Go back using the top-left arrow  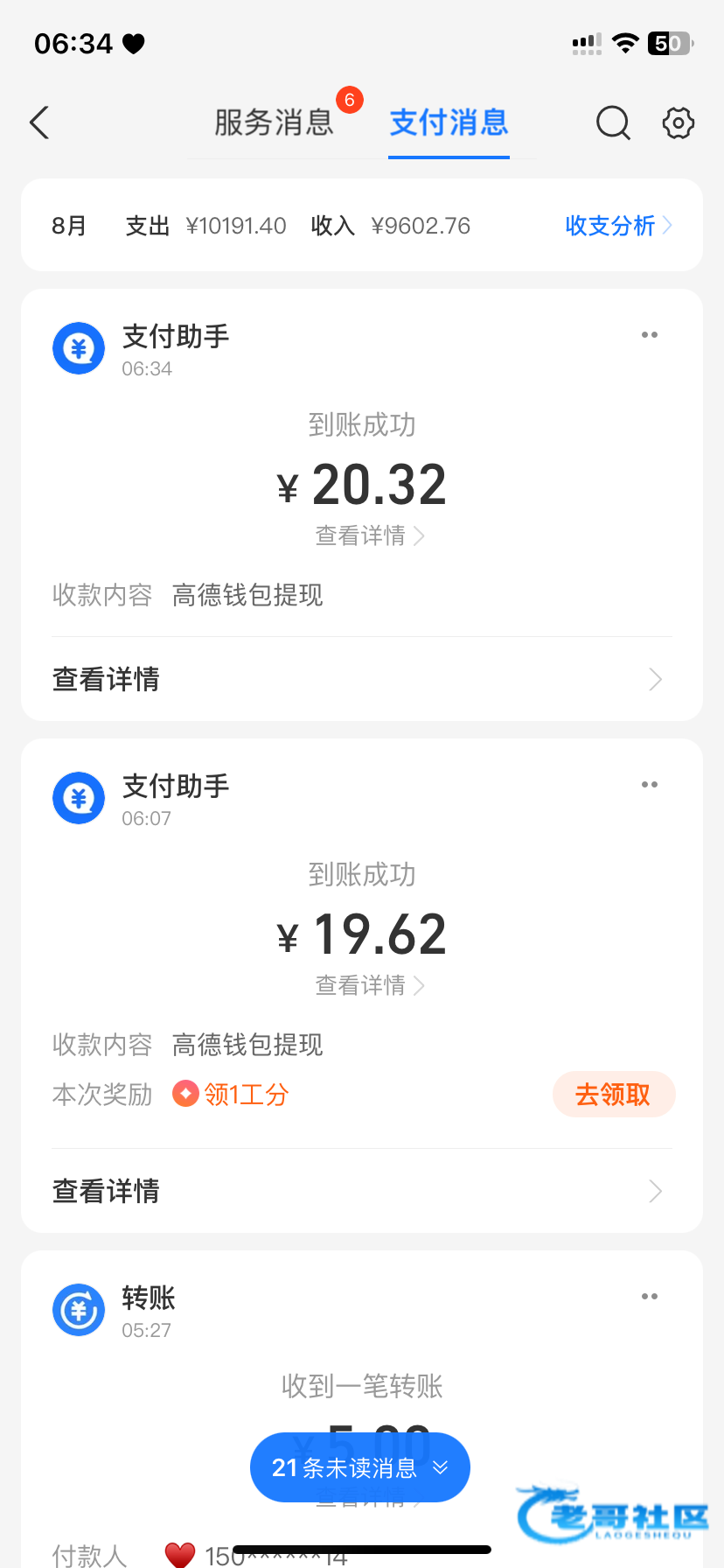coord(40,123)
